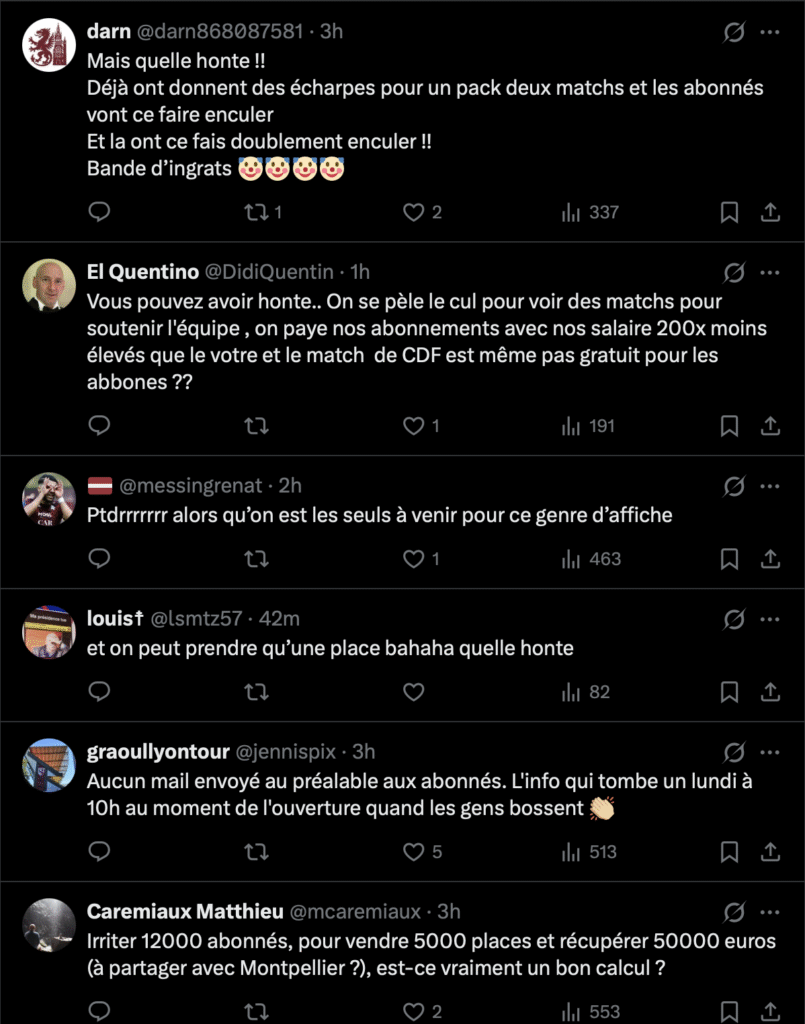This screenshot has height=1024, width=805.
Task: Repost darn's tweet
Action: point(257,212)
